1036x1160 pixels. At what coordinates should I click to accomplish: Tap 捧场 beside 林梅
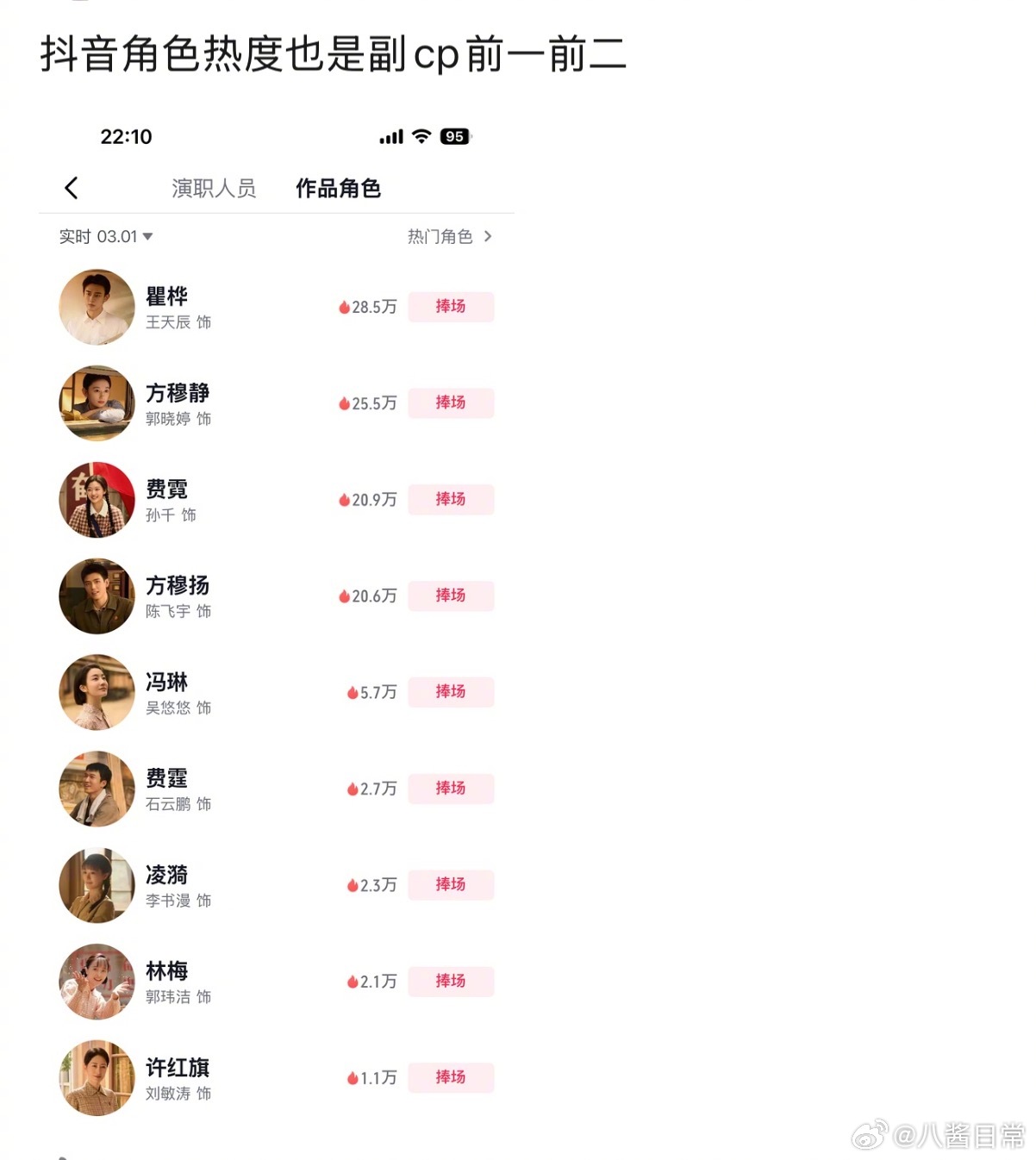(452, 981)
